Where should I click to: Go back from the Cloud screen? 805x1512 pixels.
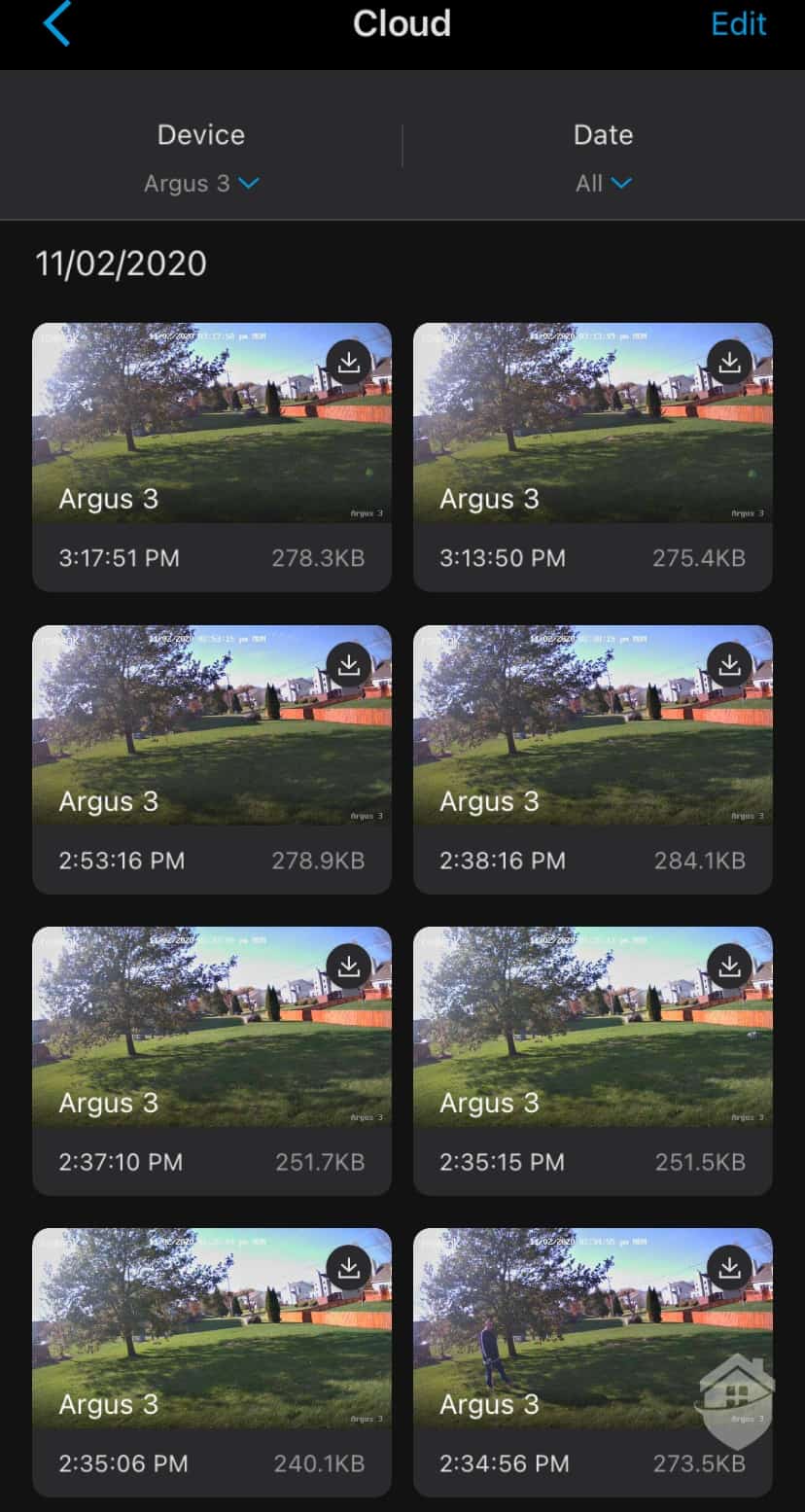pyautogui.click(x=56, y=24)
